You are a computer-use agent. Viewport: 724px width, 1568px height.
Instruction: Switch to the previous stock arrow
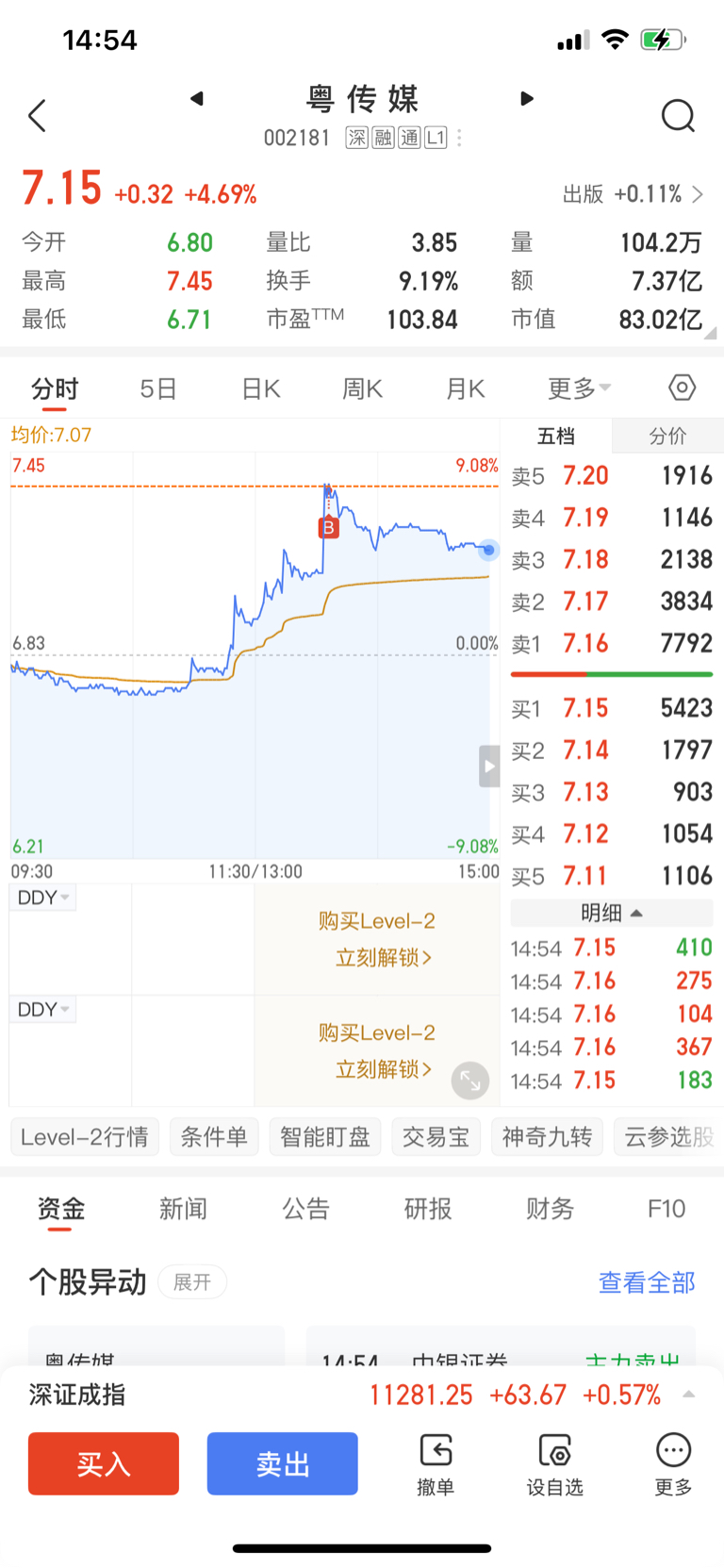click(x=197, y=98)
